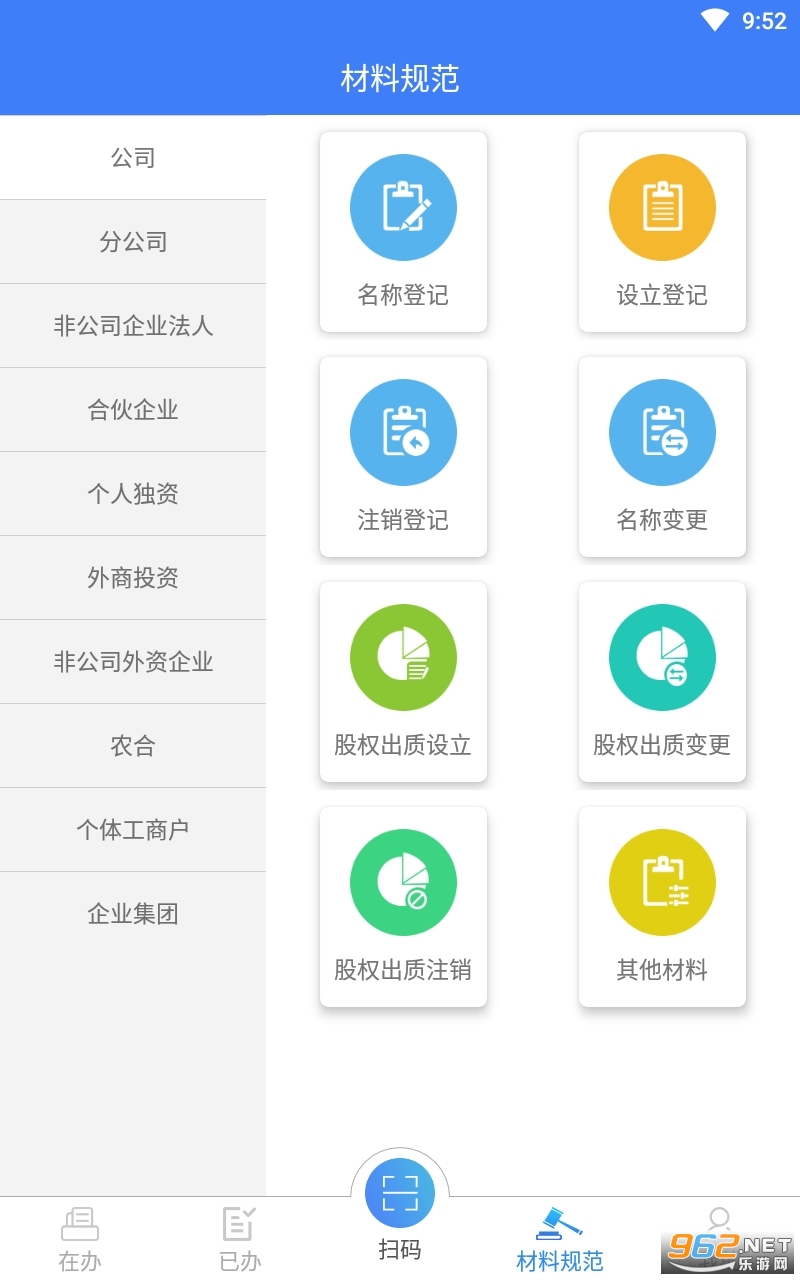Viewport: 800px width, 1280px height.
Task: Select the 农合 category
Action: tap(133, 746)
